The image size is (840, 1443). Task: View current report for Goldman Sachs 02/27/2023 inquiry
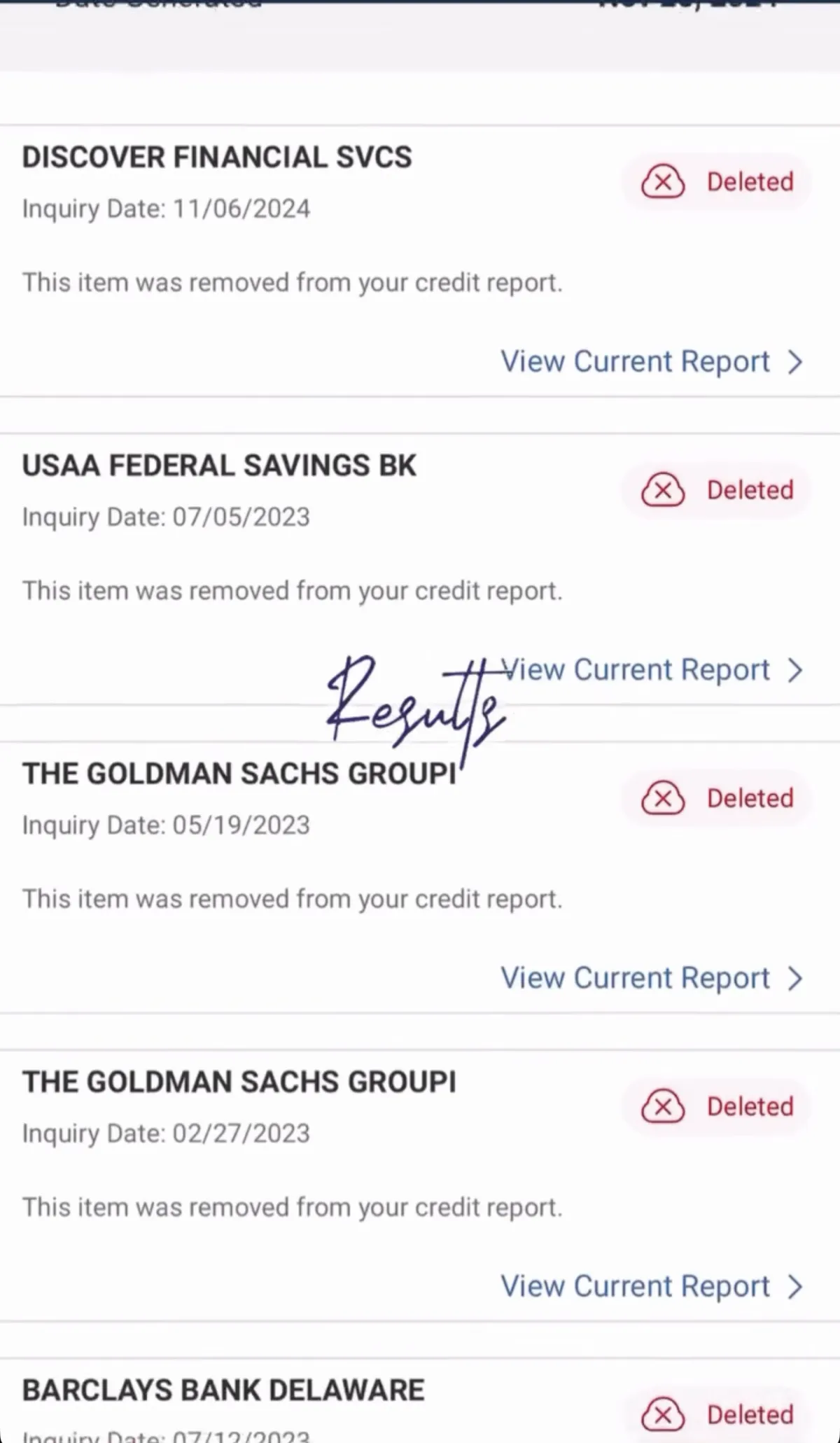coord(651,1286)
